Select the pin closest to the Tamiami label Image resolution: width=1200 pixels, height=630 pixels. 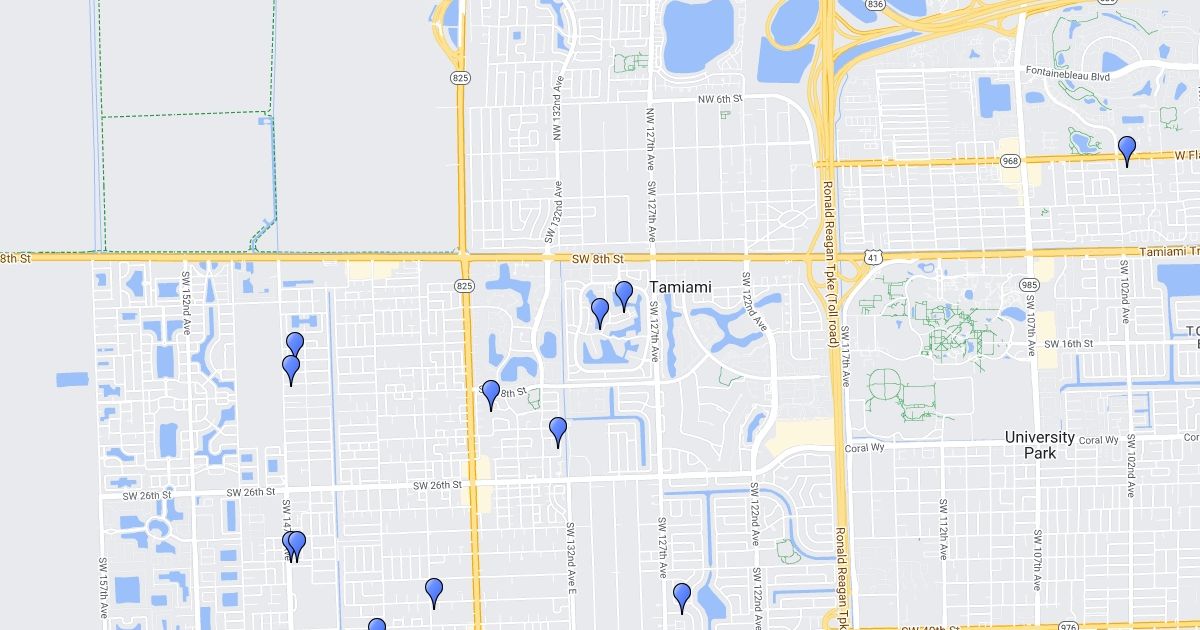click(623, 295)
